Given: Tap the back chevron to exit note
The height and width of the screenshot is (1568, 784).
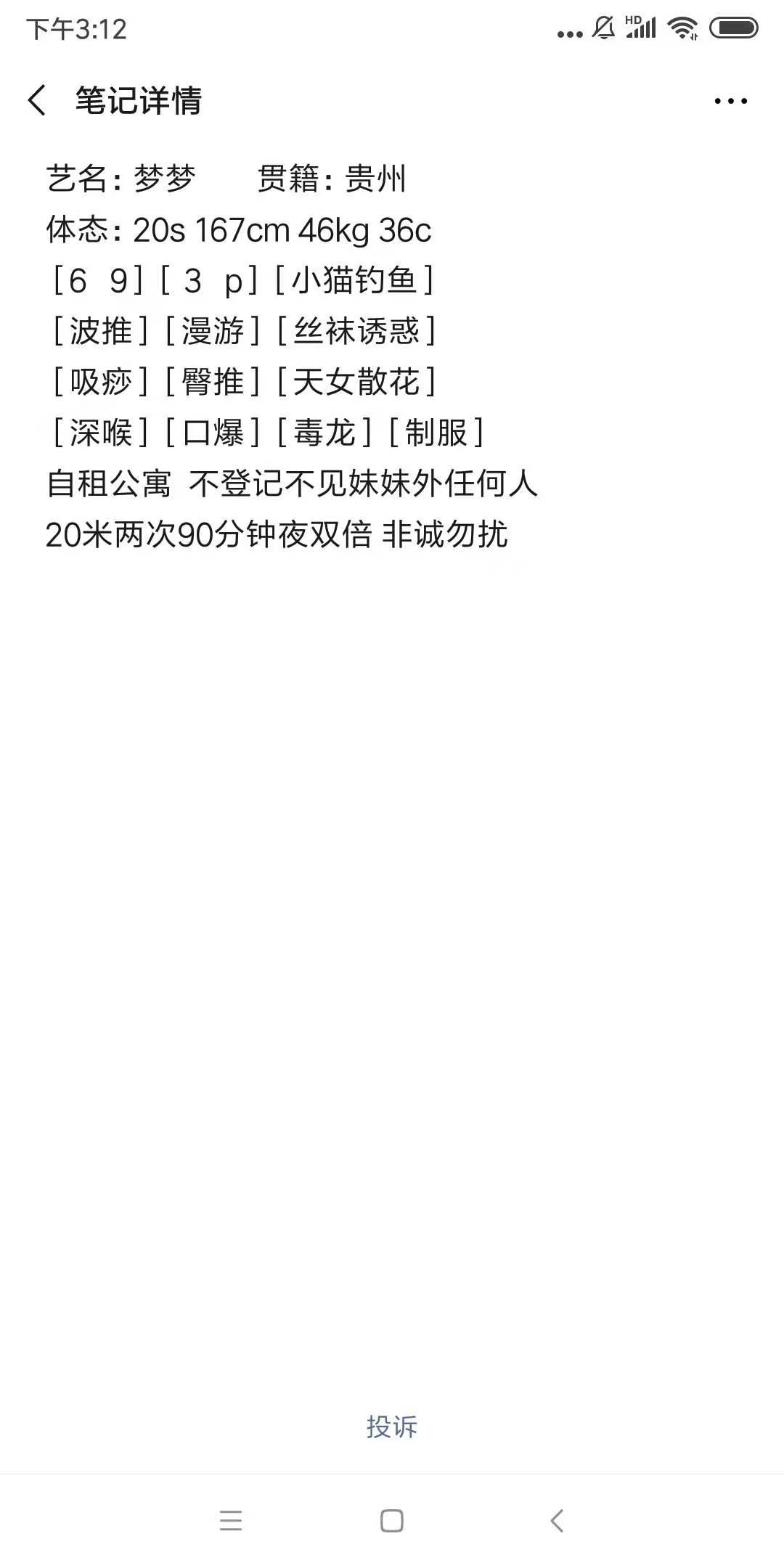Looking at the screenshot, I should [x=36, y=99].
